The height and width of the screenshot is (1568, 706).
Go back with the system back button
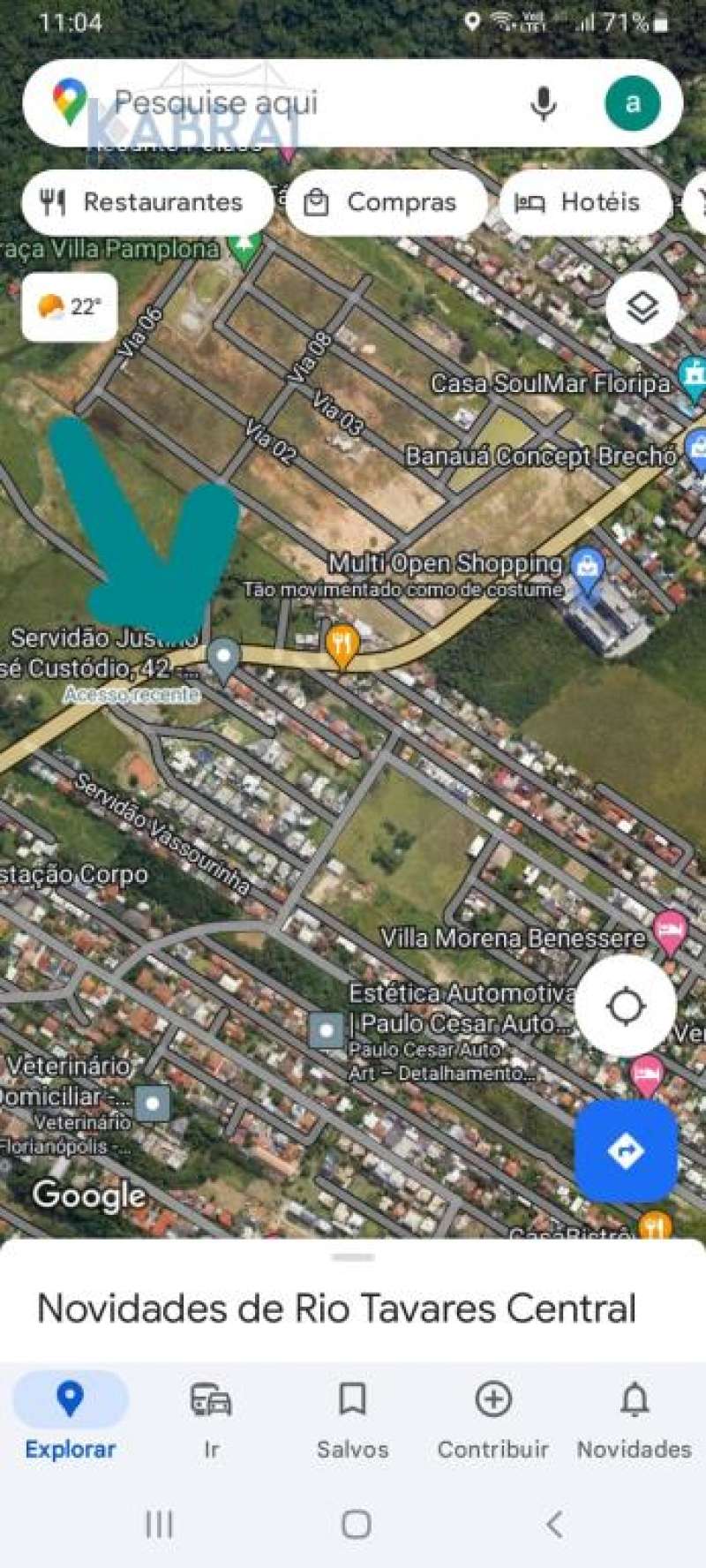click(554, 1524)
